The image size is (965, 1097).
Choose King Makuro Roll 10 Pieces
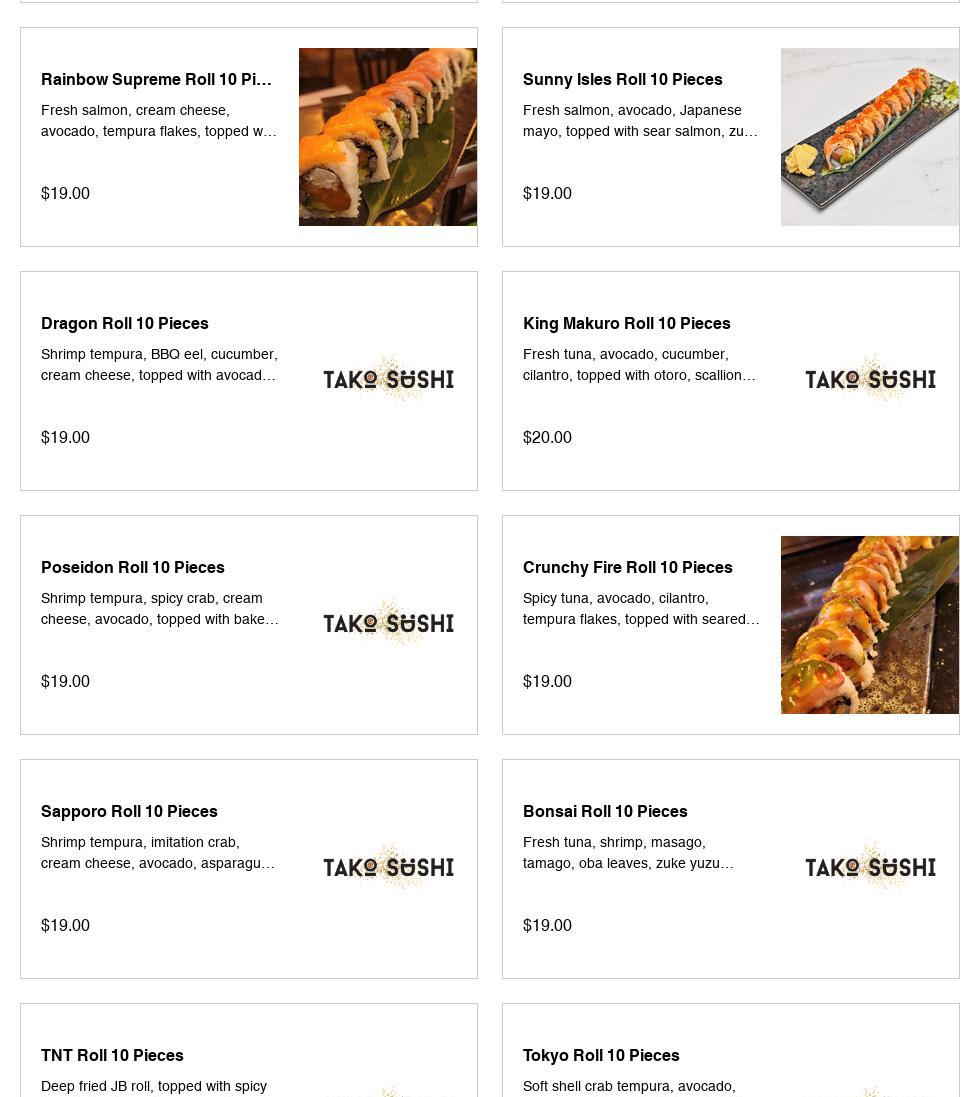coord(731,381)
